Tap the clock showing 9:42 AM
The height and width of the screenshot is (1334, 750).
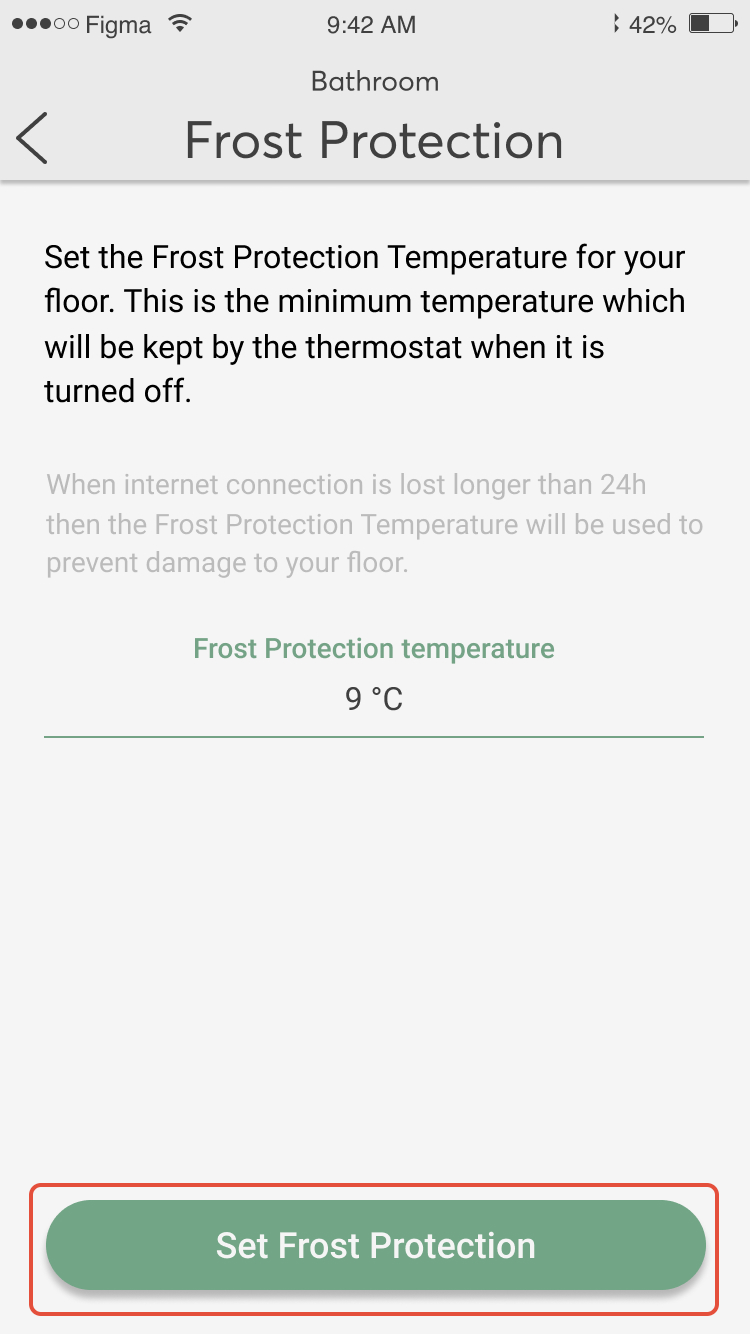[372, 25]
